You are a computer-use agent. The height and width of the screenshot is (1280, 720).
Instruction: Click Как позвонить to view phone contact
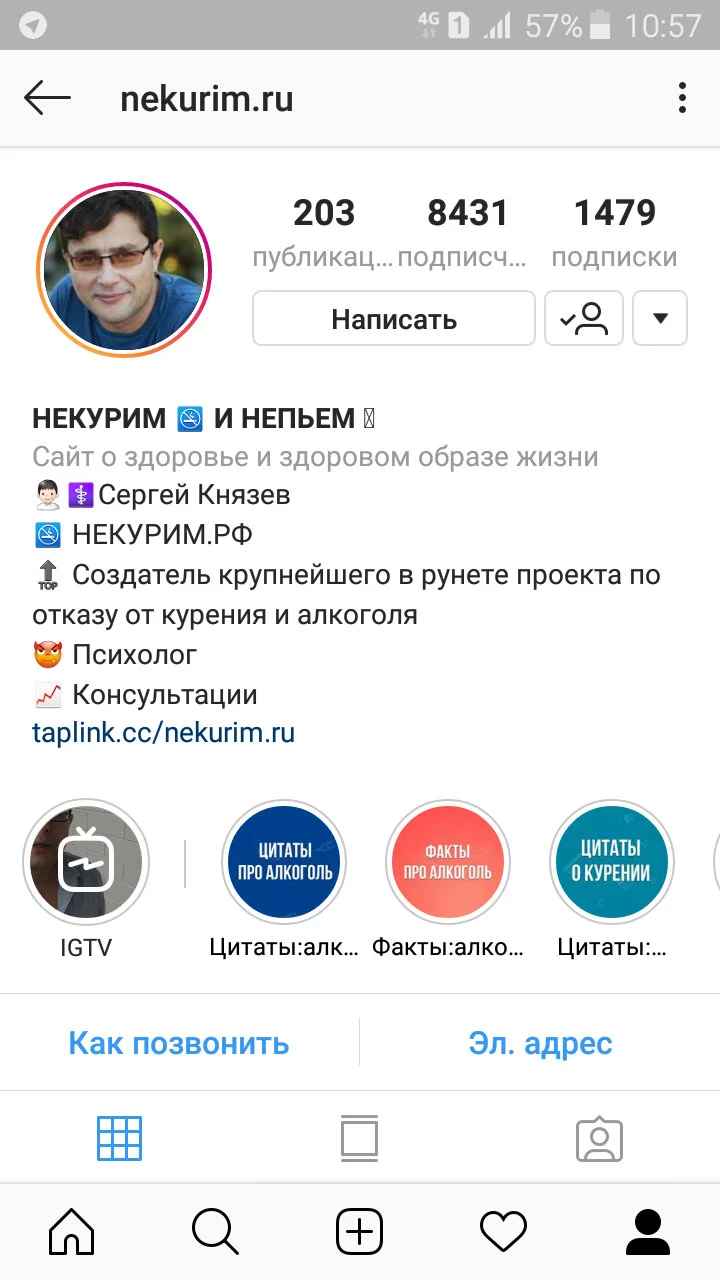(x=177, y=1042)
